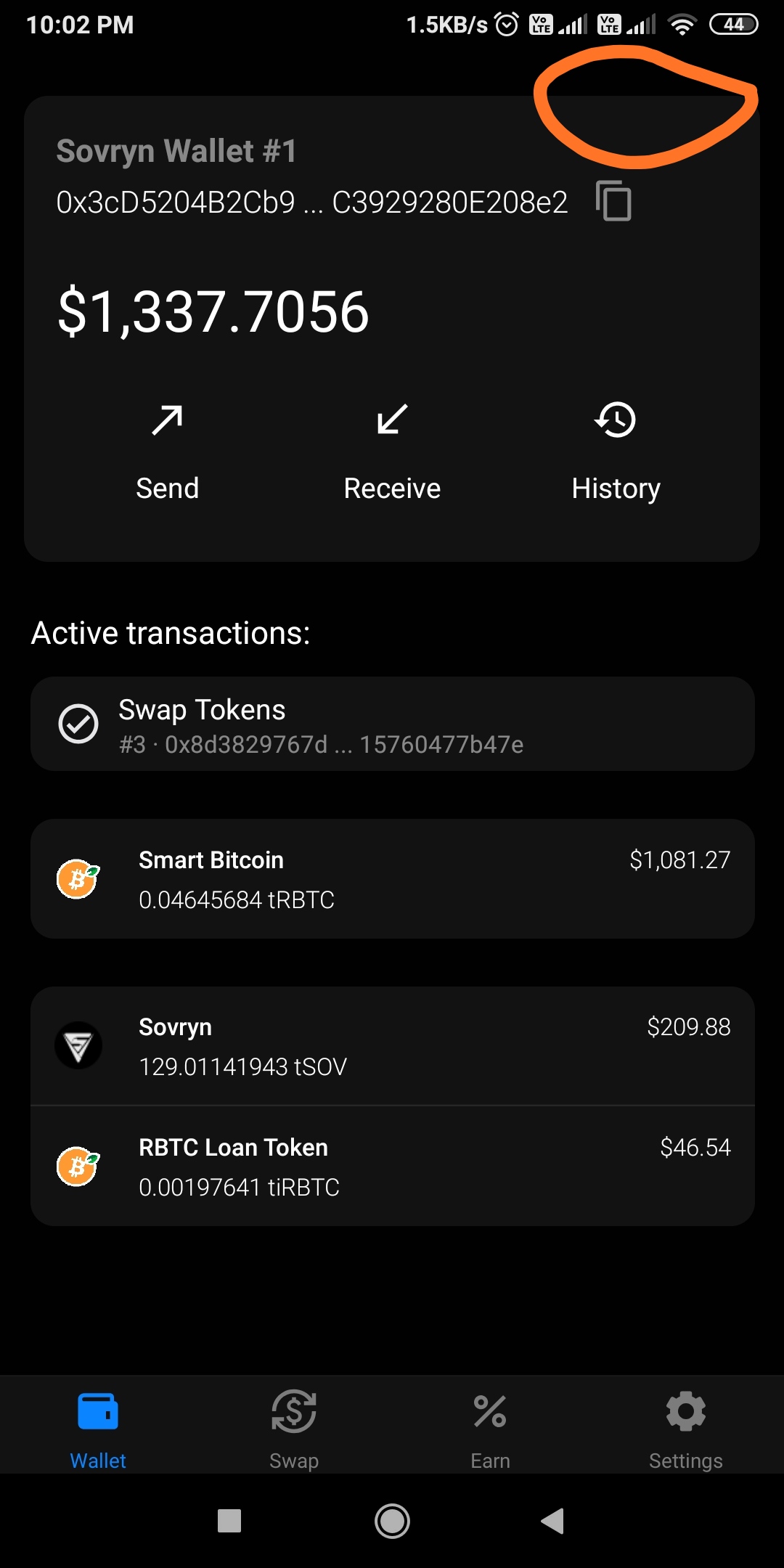Open Smart Bitcoin tRBTC asset
Image resolution: width=784 pixels, height=1568 pixels.
(392, 878)
